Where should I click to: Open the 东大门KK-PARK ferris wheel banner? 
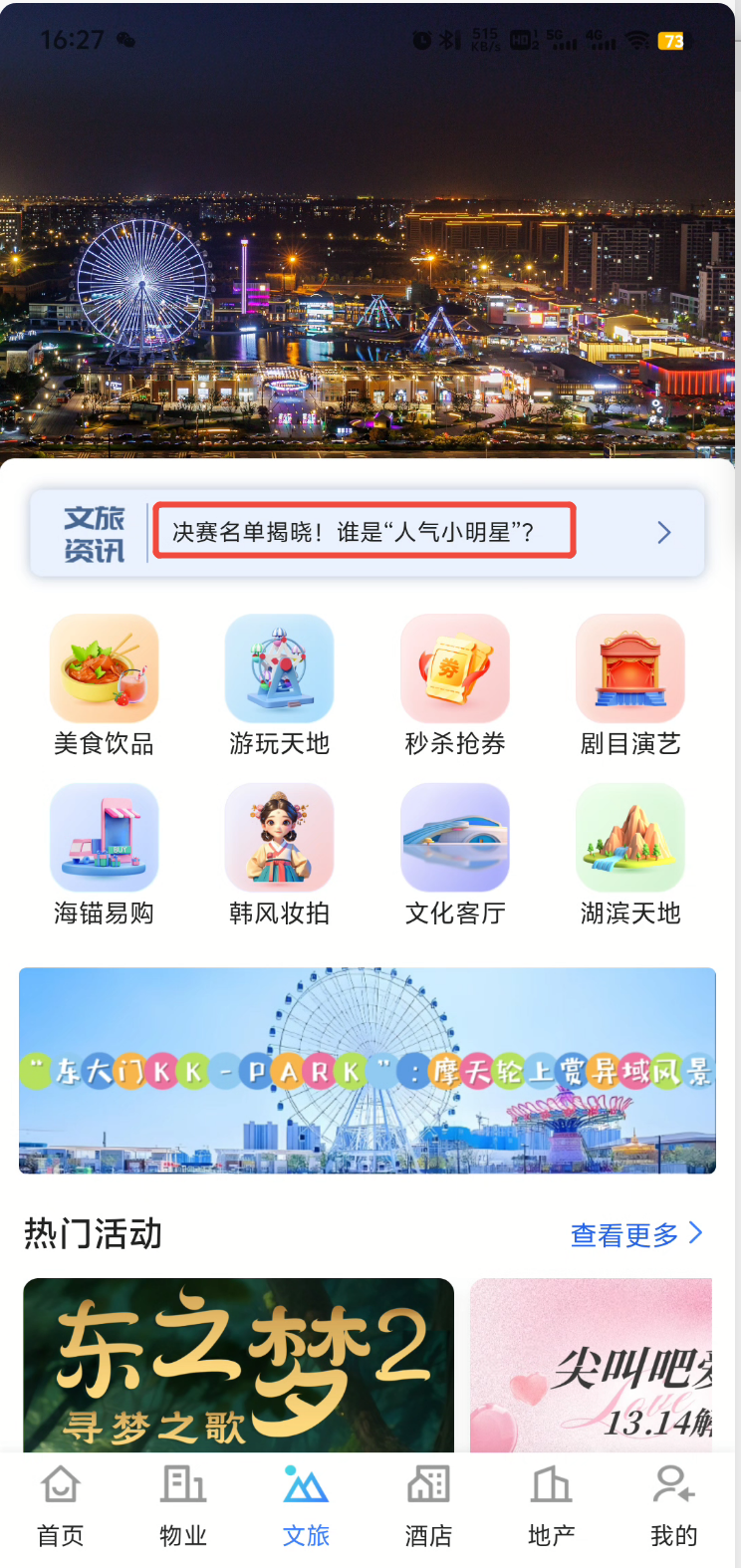tap(367, 1070)
